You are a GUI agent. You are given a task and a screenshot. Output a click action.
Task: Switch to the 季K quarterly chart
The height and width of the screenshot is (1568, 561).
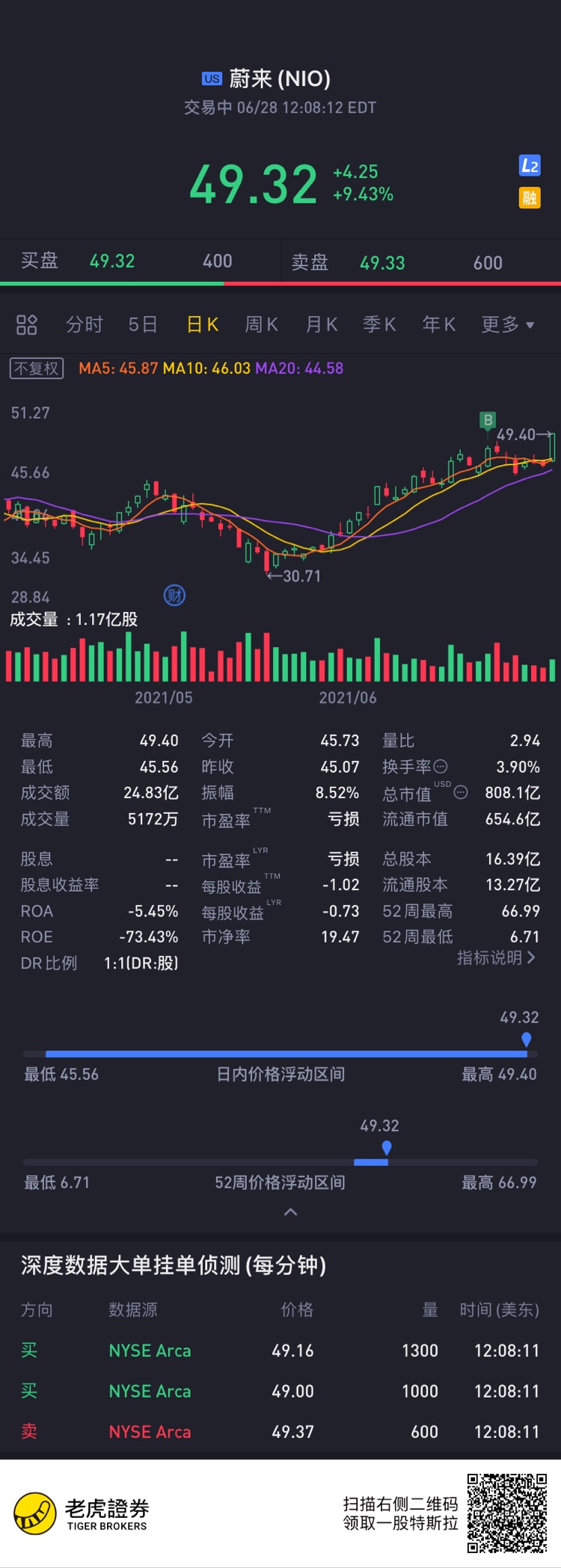point(379,324)
